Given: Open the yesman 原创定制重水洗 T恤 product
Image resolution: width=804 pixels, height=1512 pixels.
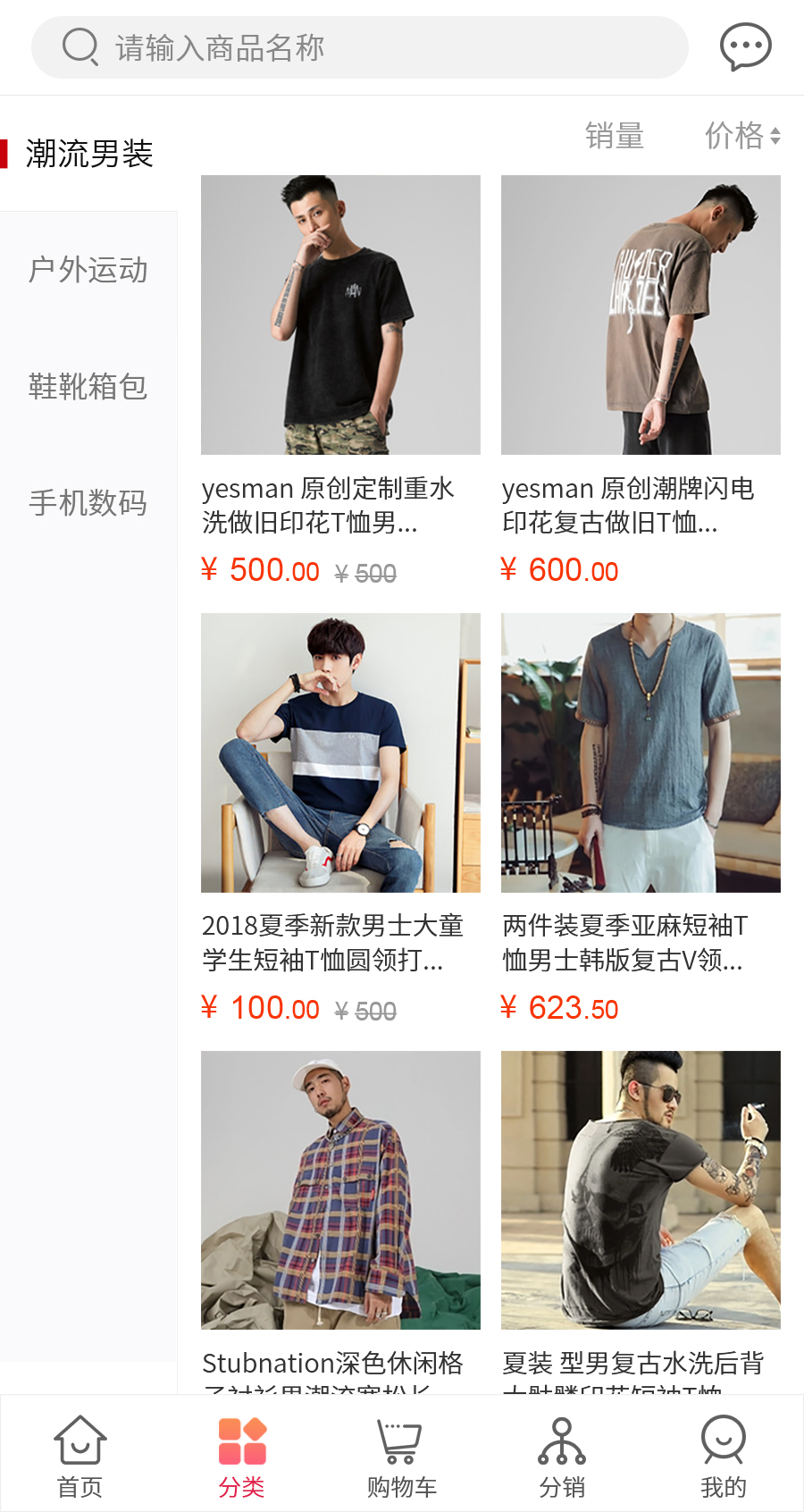Looking at the screenshot, I should (340, 315).
